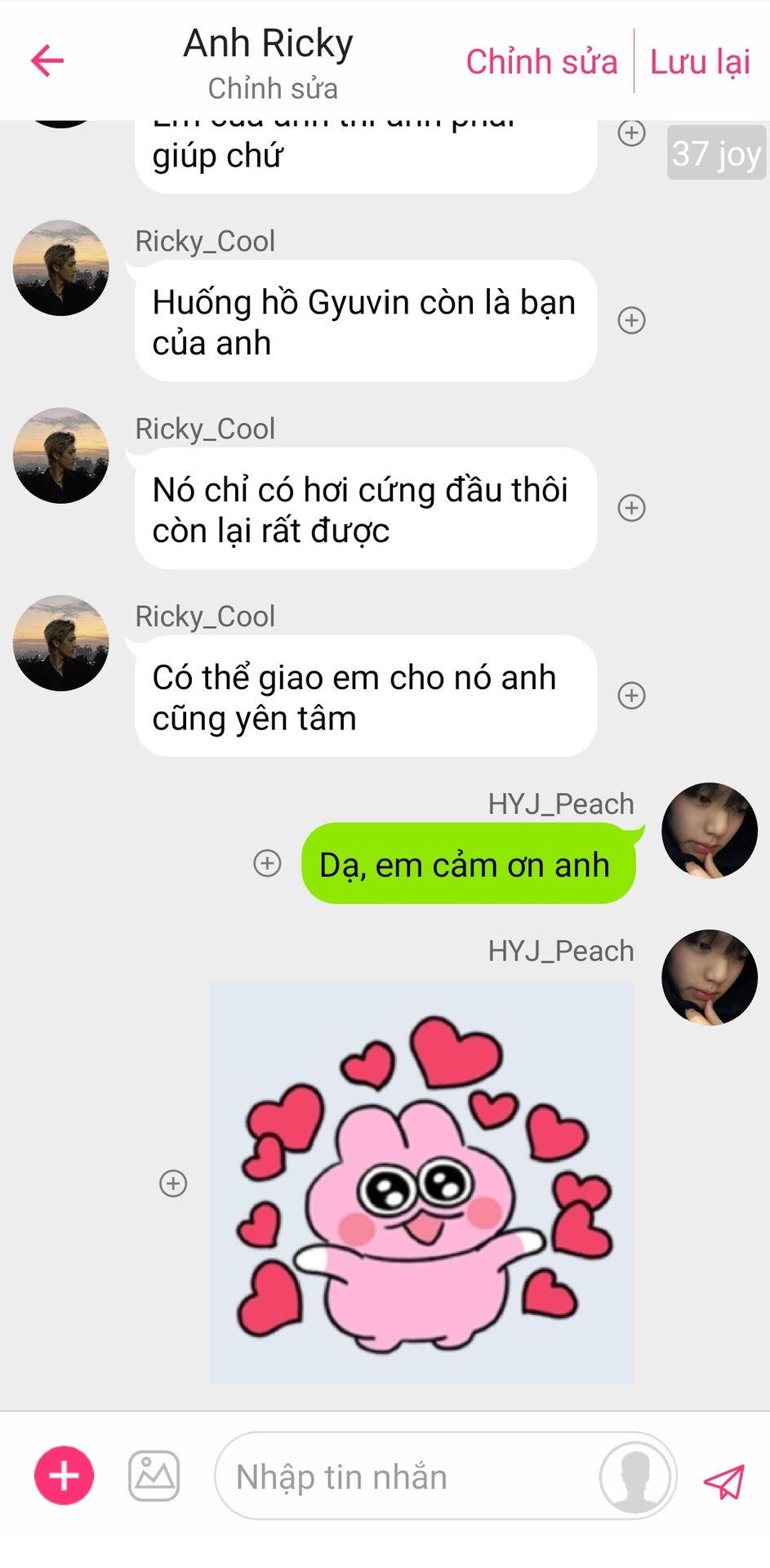The image size is (770, 1568).
Task: Attach an image with the picture icon
Action: 154,1476
